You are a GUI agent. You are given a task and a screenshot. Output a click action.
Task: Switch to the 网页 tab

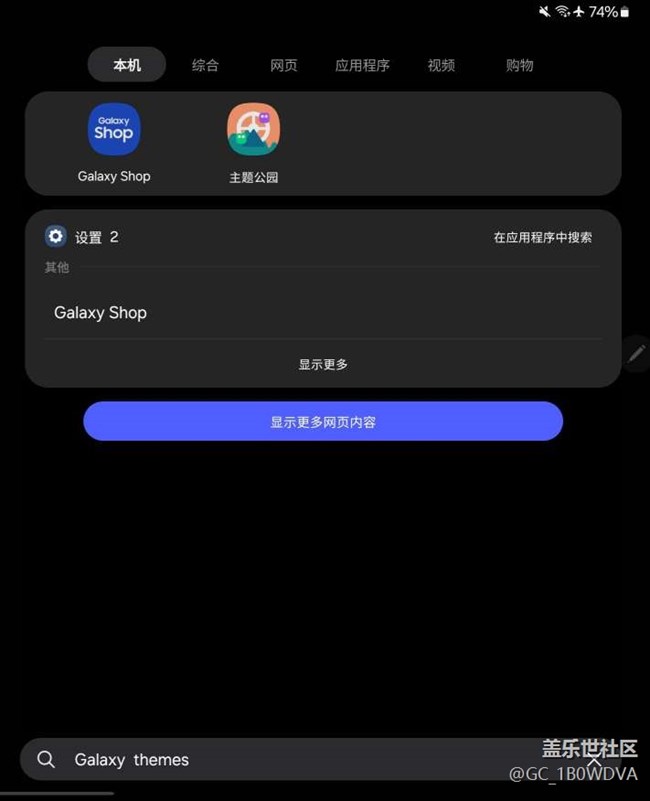click(284, 65)
